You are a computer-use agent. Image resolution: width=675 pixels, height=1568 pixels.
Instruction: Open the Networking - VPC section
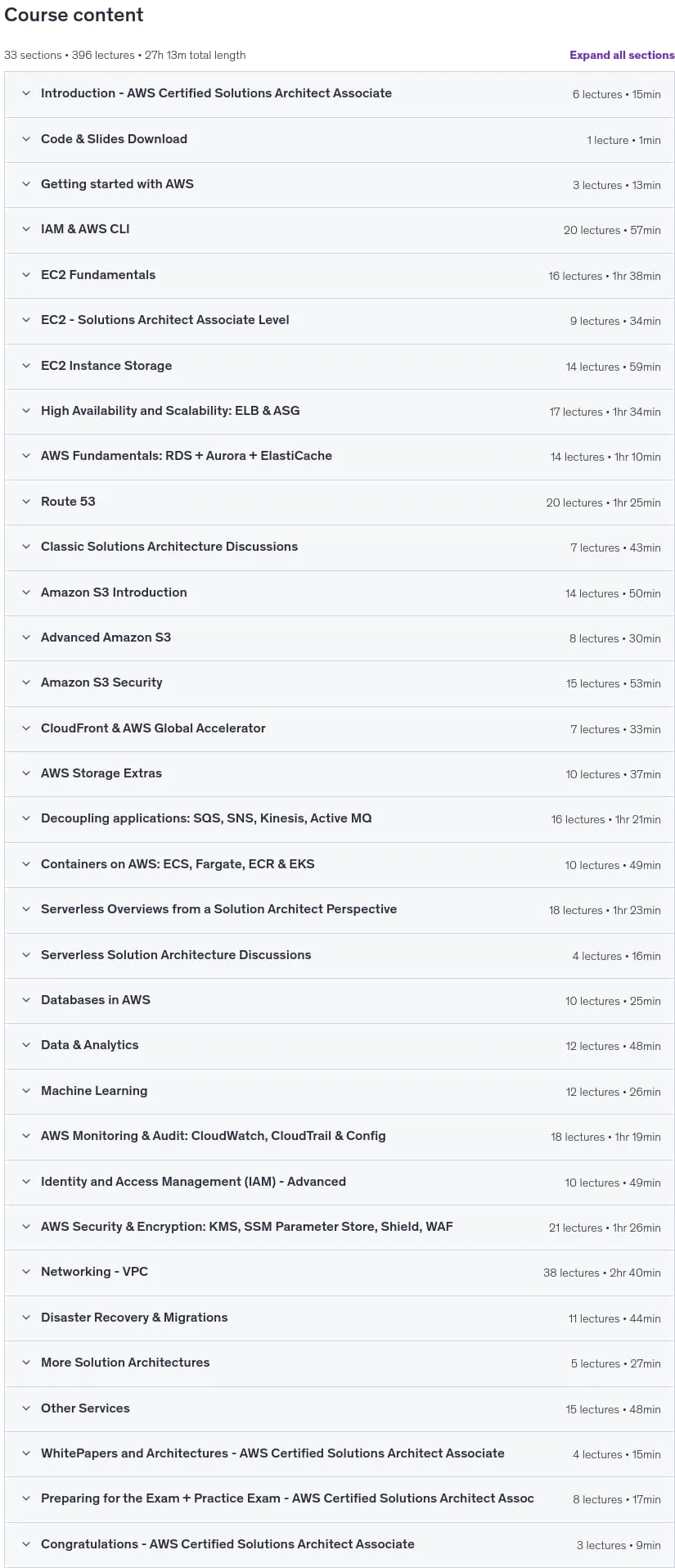tap(340, 1273)
